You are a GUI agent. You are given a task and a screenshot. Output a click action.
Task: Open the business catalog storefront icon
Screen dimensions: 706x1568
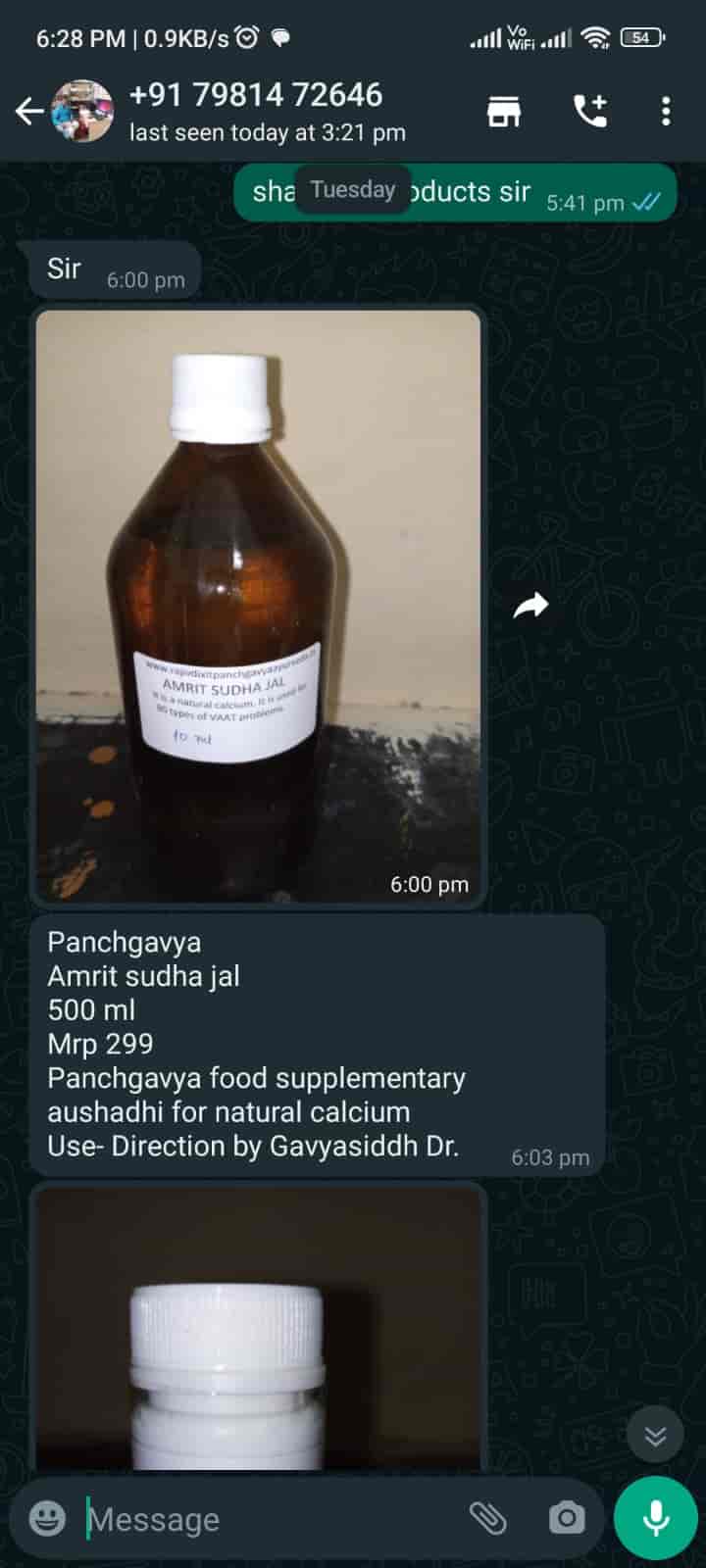click(x=504, y=112)
